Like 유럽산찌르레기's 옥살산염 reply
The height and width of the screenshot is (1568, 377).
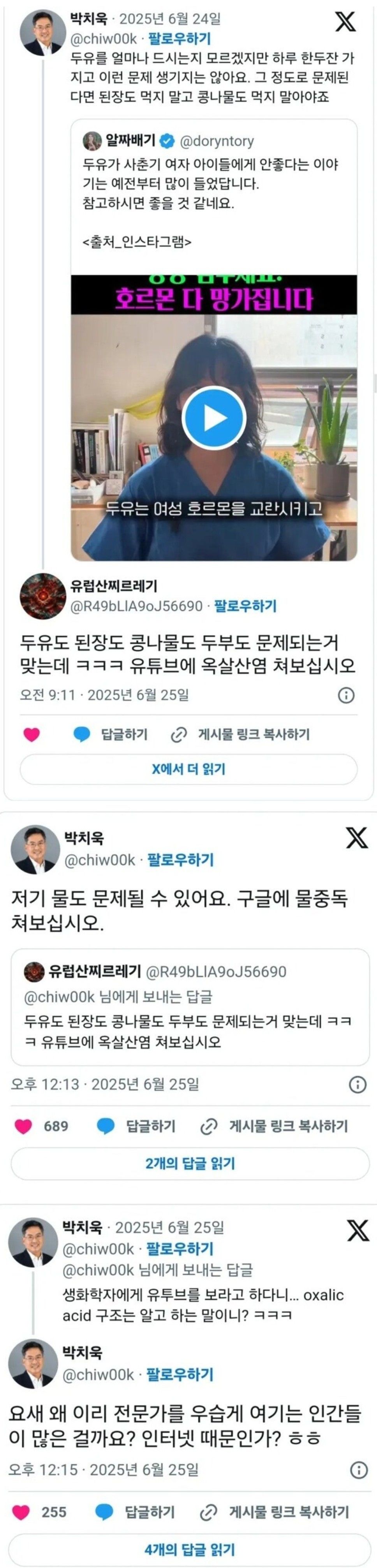click(x=32, y=735)
